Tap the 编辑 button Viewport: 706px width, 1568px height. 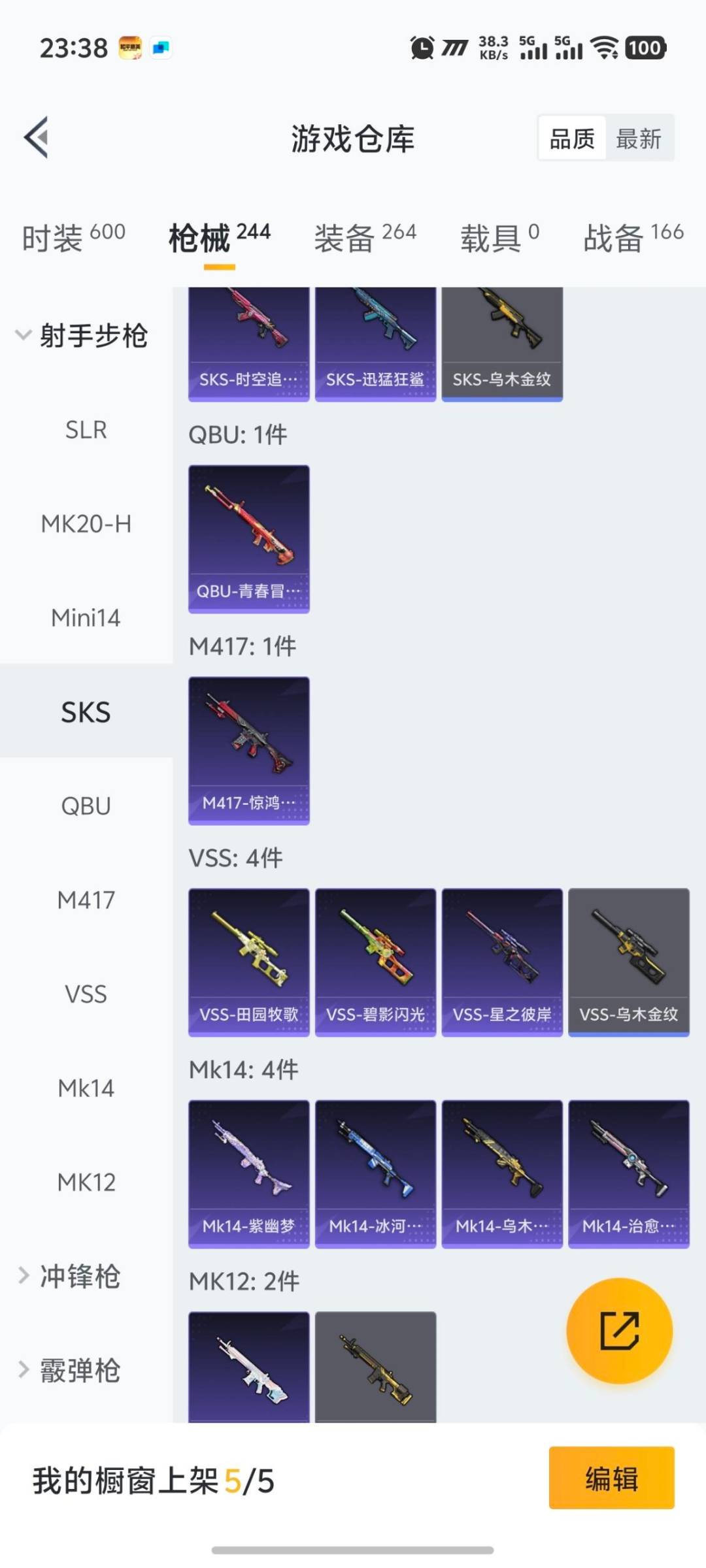tap(611, 1478)
